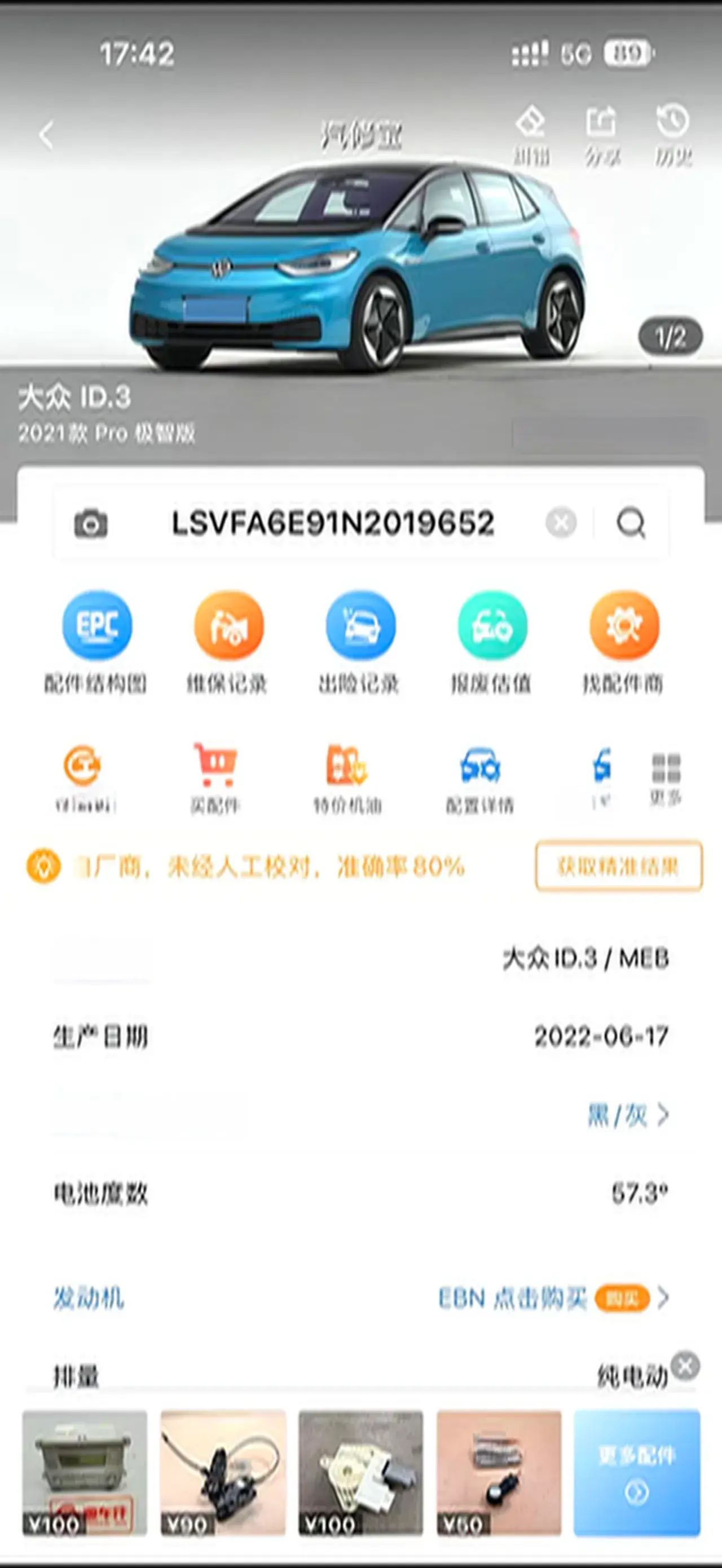Edit the VIN number field
The width and height of the screenshot is (722, 1568).
[x=332, y=523]
